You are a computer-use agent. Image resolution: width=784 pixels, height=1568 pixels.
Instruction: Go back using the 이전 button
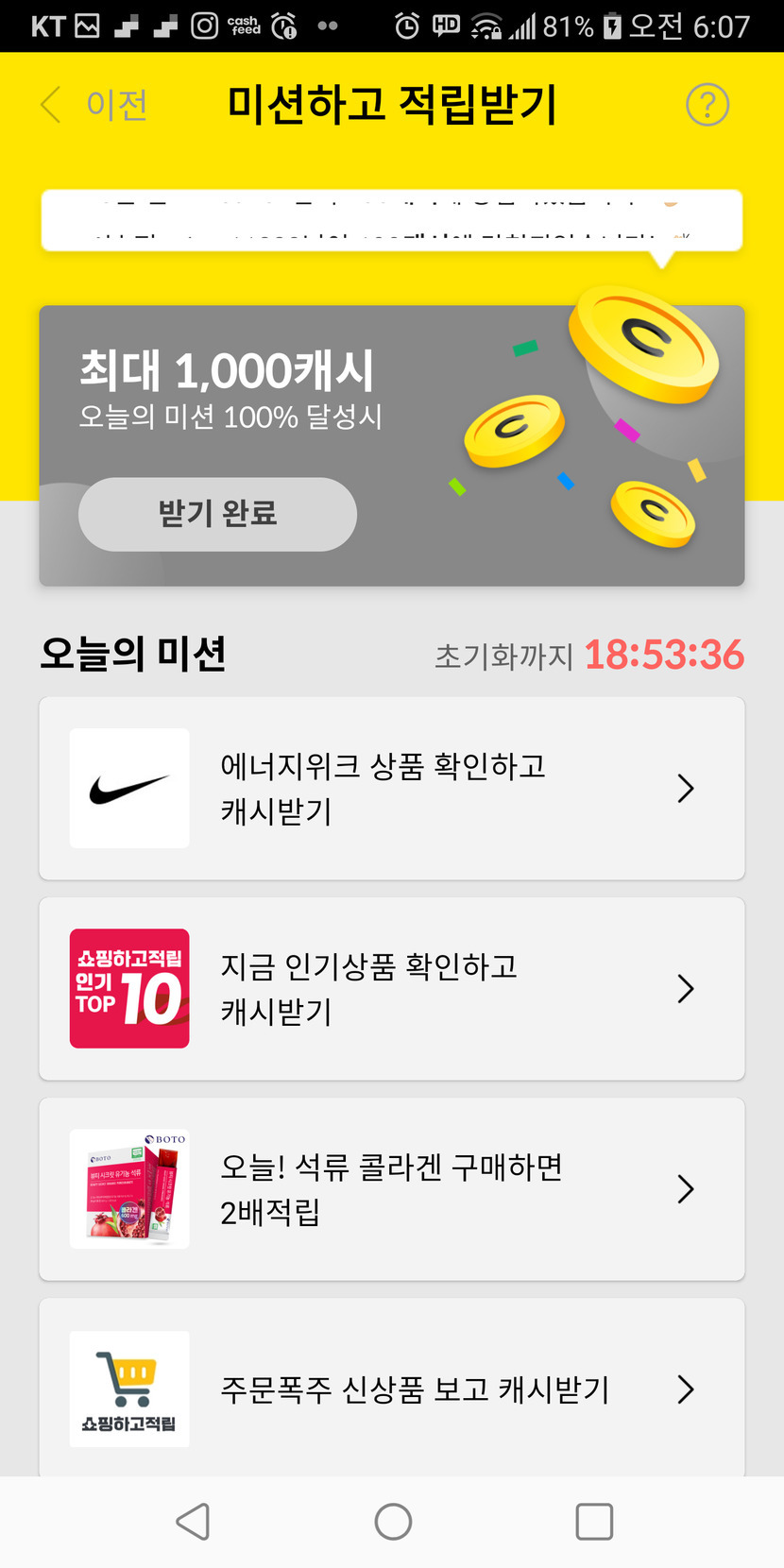[x=94, y=105]
